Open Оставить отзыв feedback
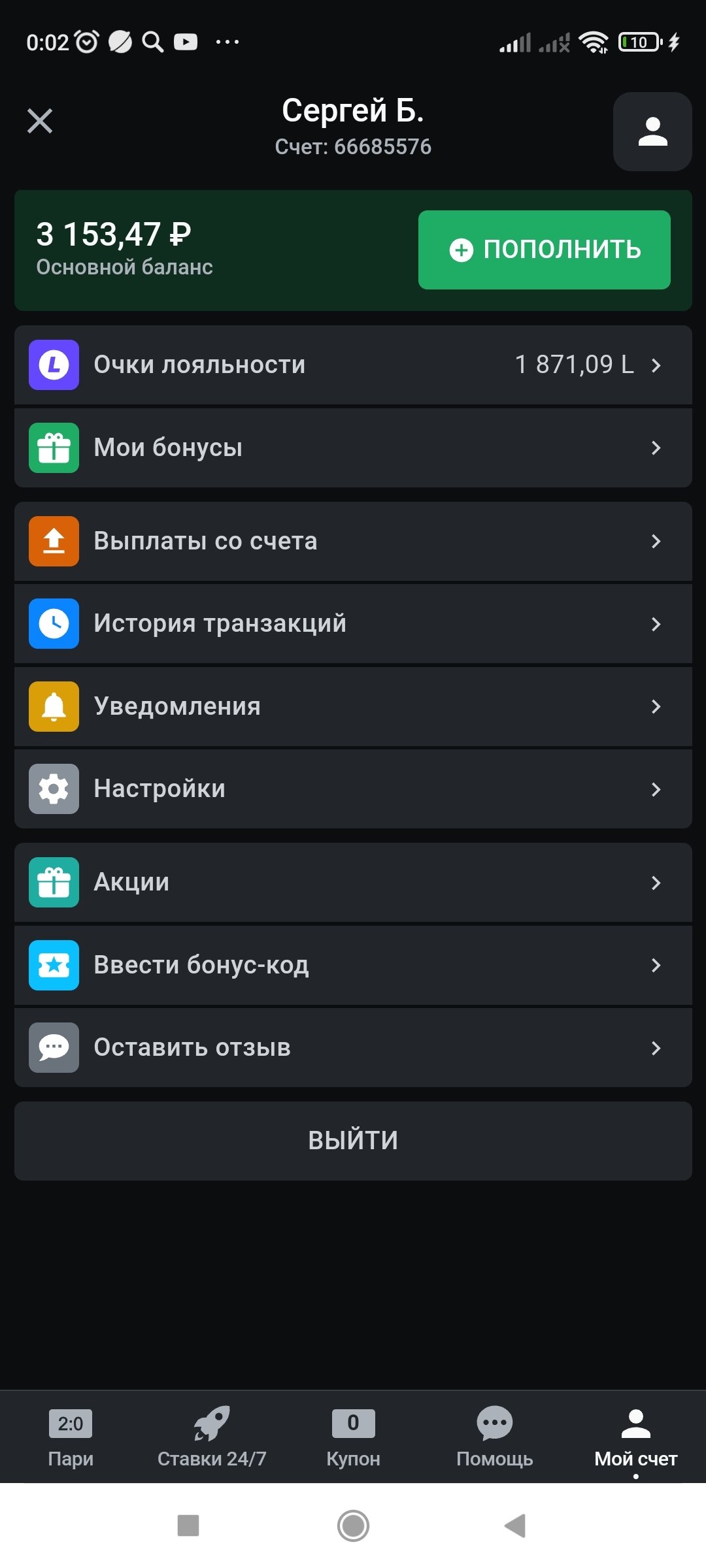Image resolution: width=706 pixels, height=1568 pixels. 353,1047
